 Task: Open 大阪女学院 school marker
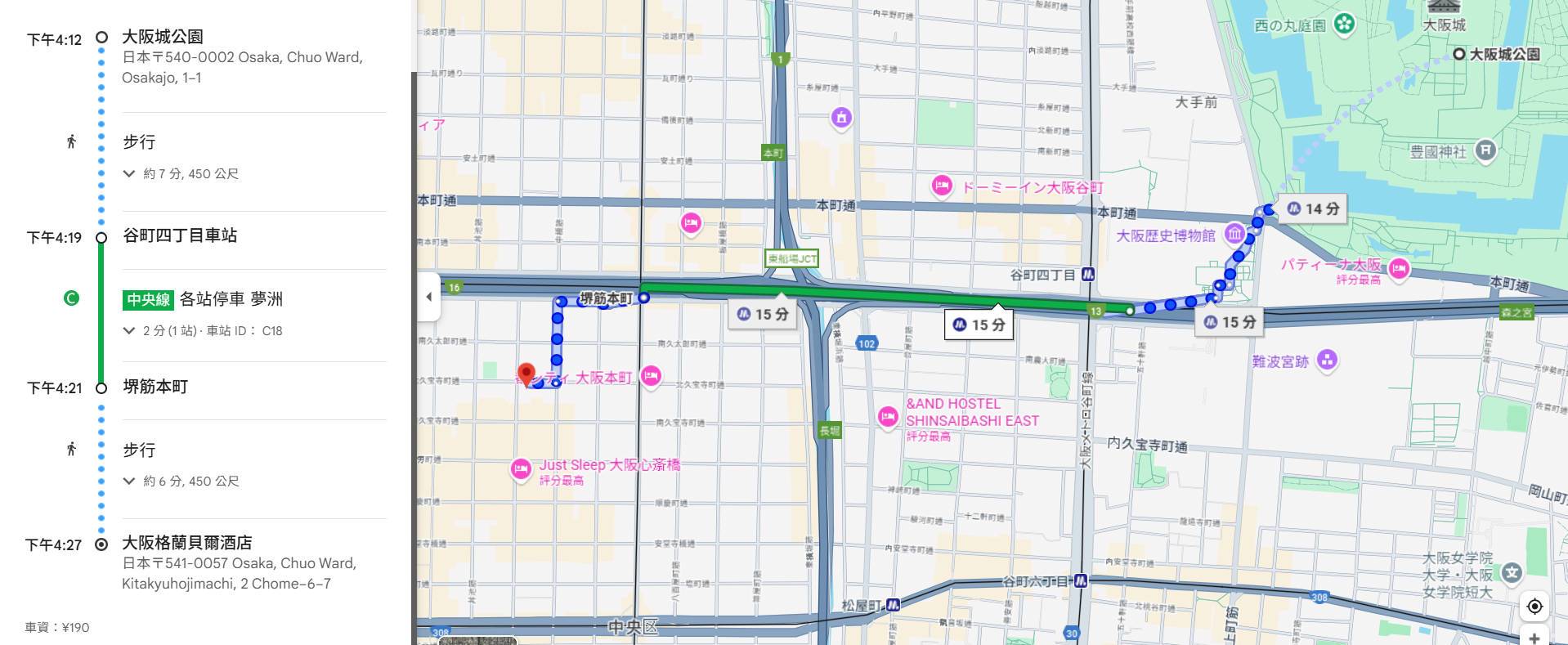(x=1512, y=573)
